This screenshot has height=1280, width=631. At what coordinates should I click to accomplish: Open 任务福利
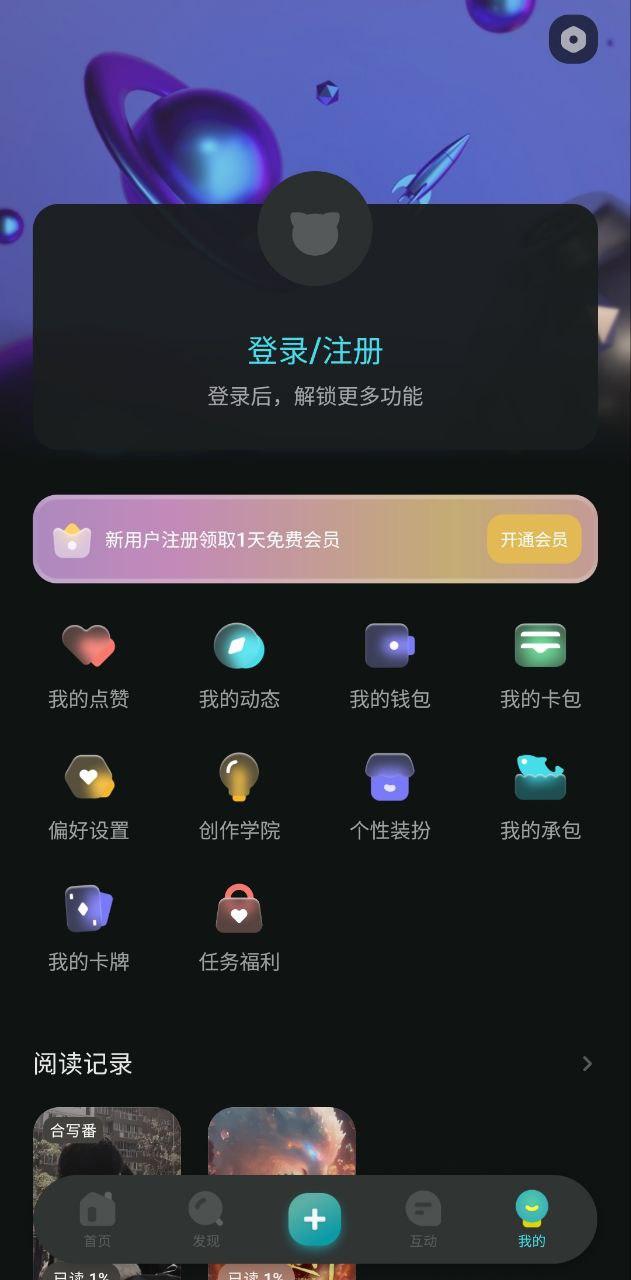click(239, 928)
